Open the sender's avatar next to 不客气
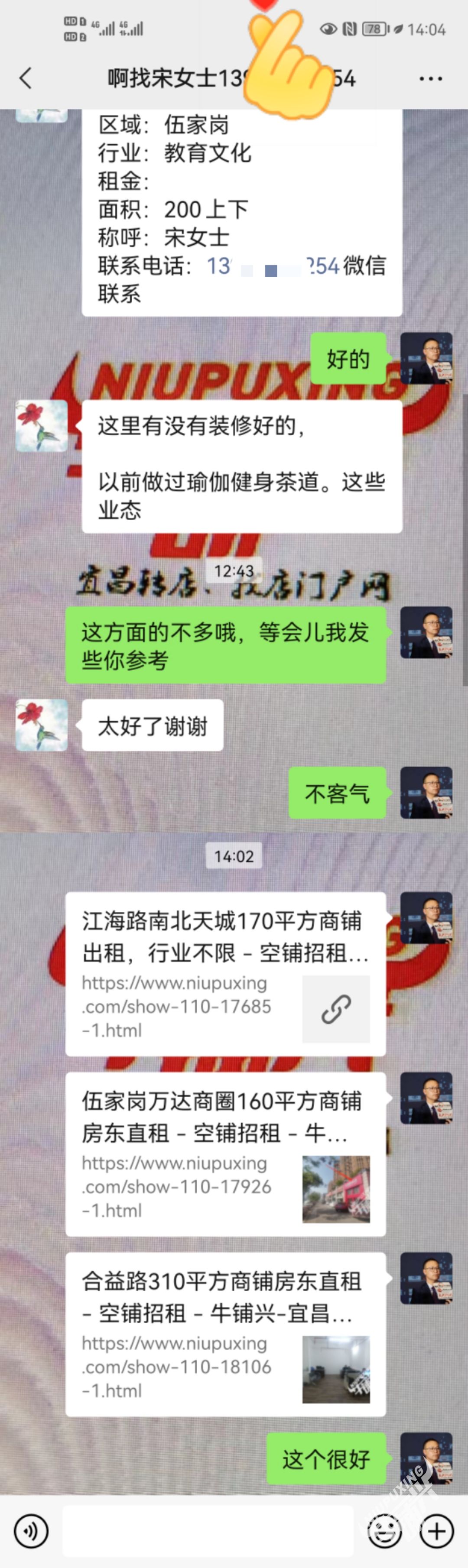The image size is (468, 1568). pyautogui.click(x=426, y=793)
